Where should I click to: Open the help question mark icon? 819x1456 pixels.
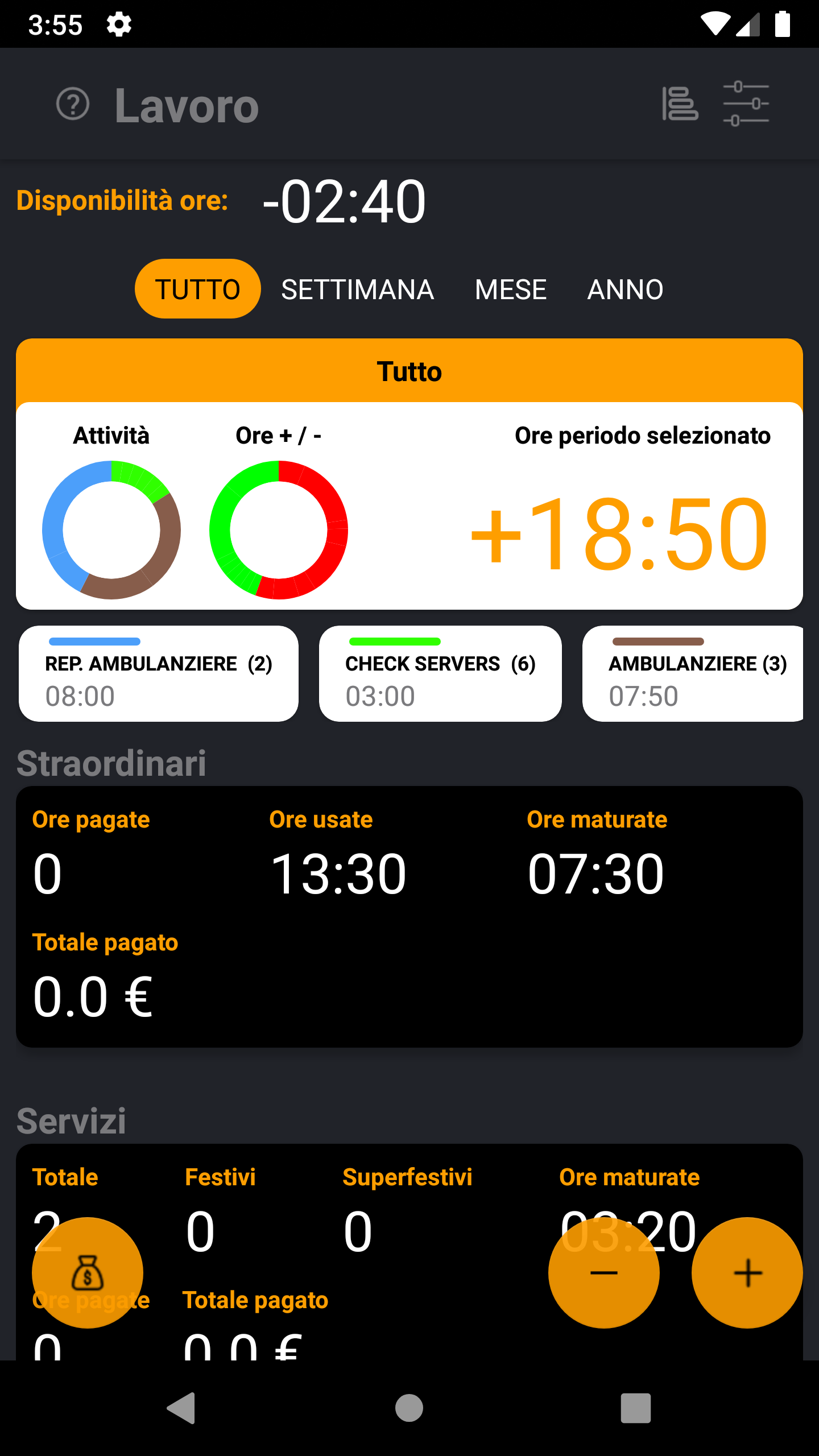[x=73, y=104]
